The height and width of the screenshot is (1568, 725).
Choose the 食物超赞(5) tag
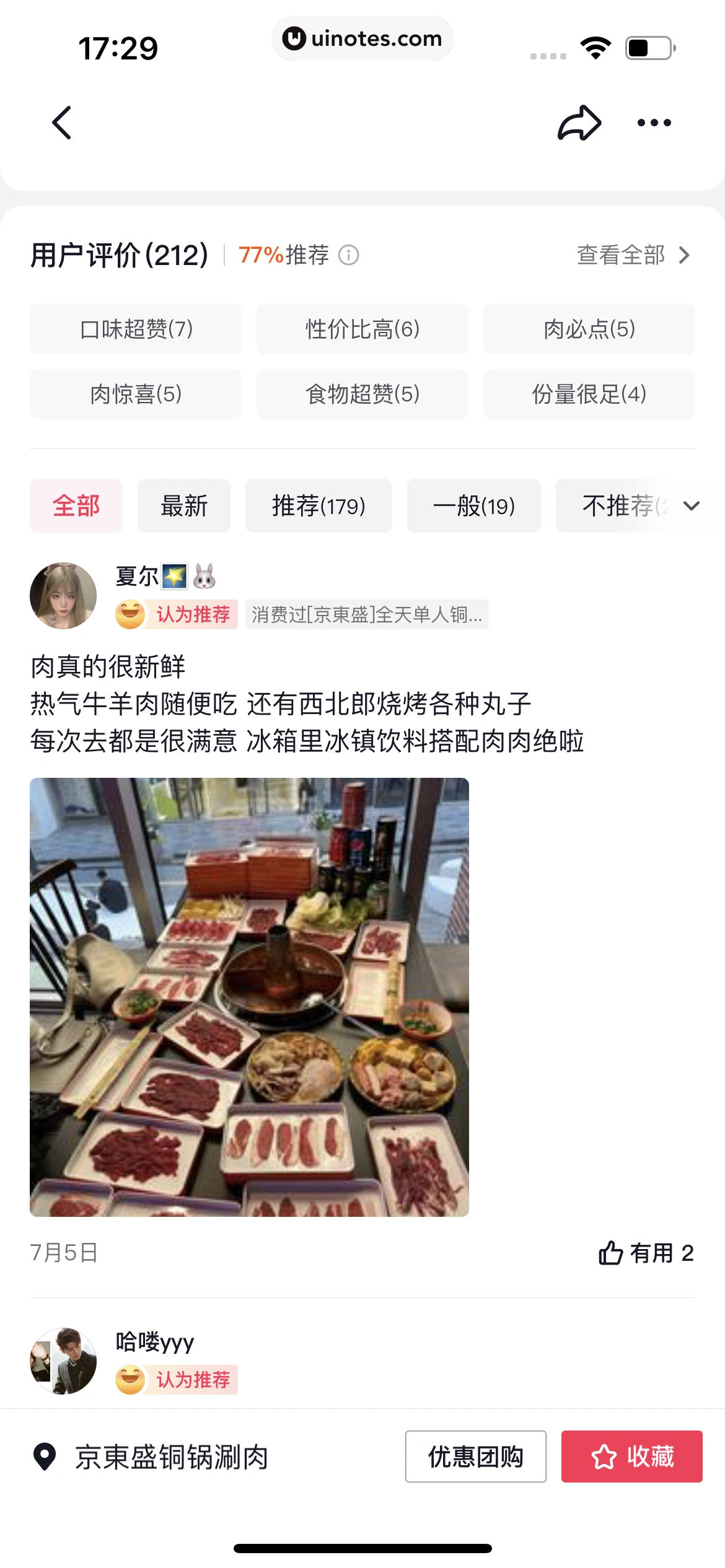pos(362,394)
